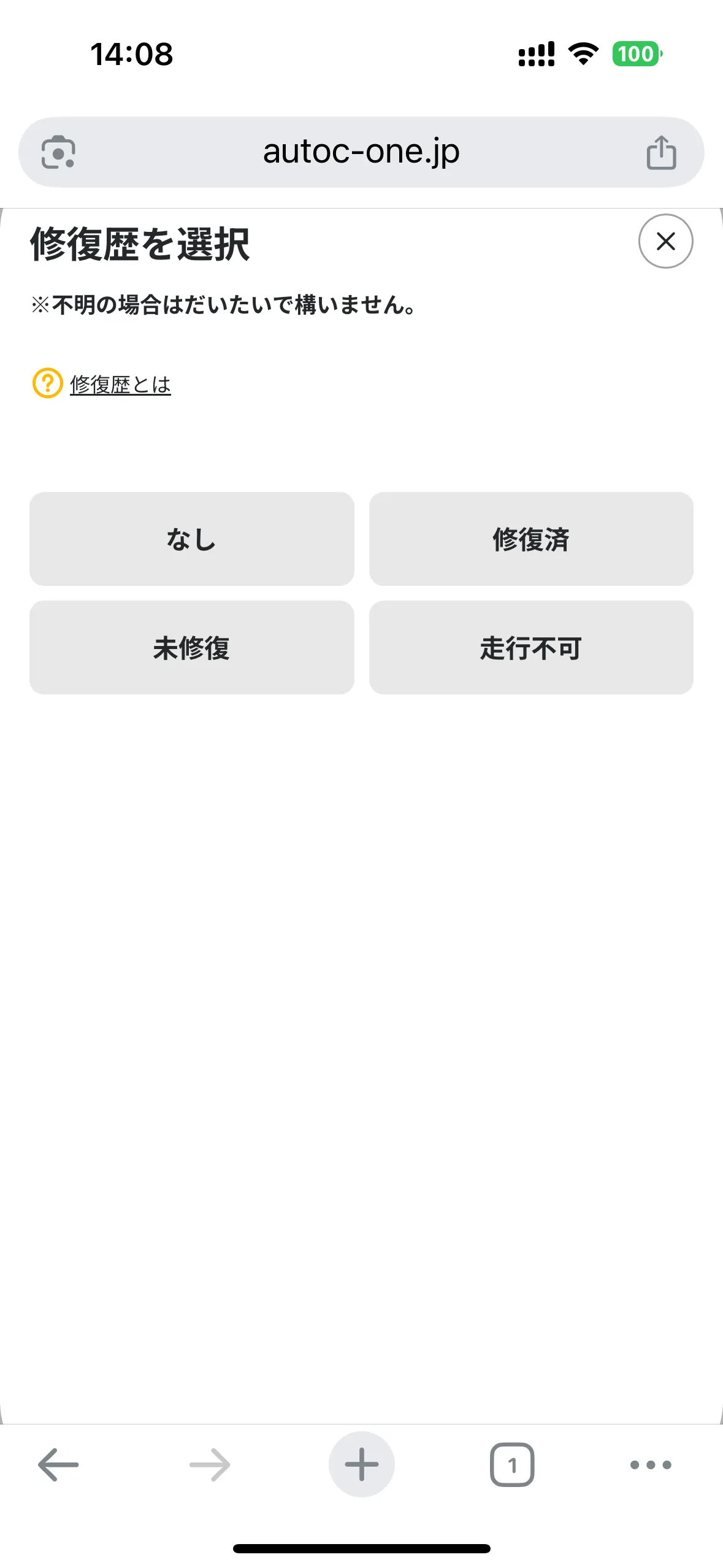Screen dimensions: 723x1568
Task: Tap the new tab plus icon
Action: [x=361, y=1464]
